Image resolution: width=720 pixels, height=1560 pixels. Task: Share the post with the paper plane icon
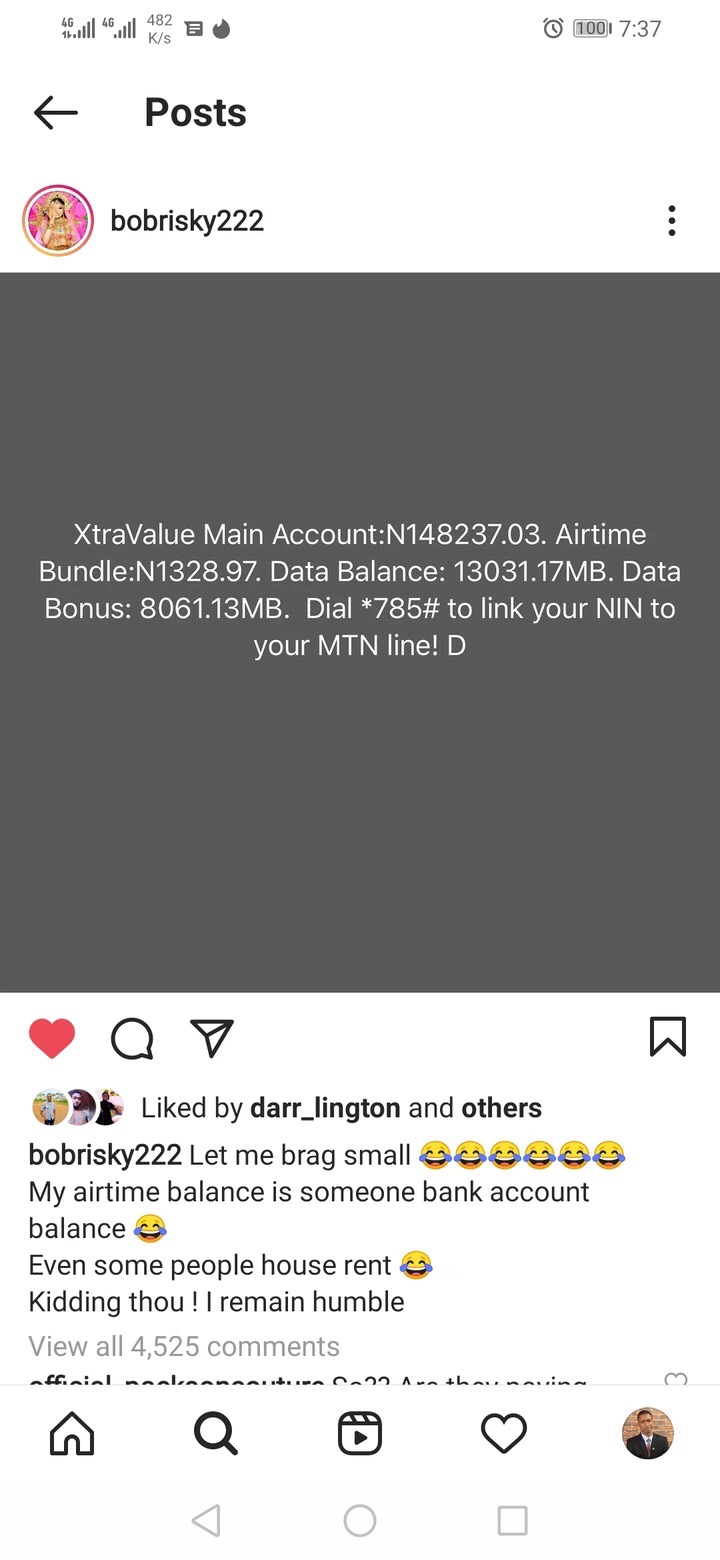click(x=211, y=1038)
